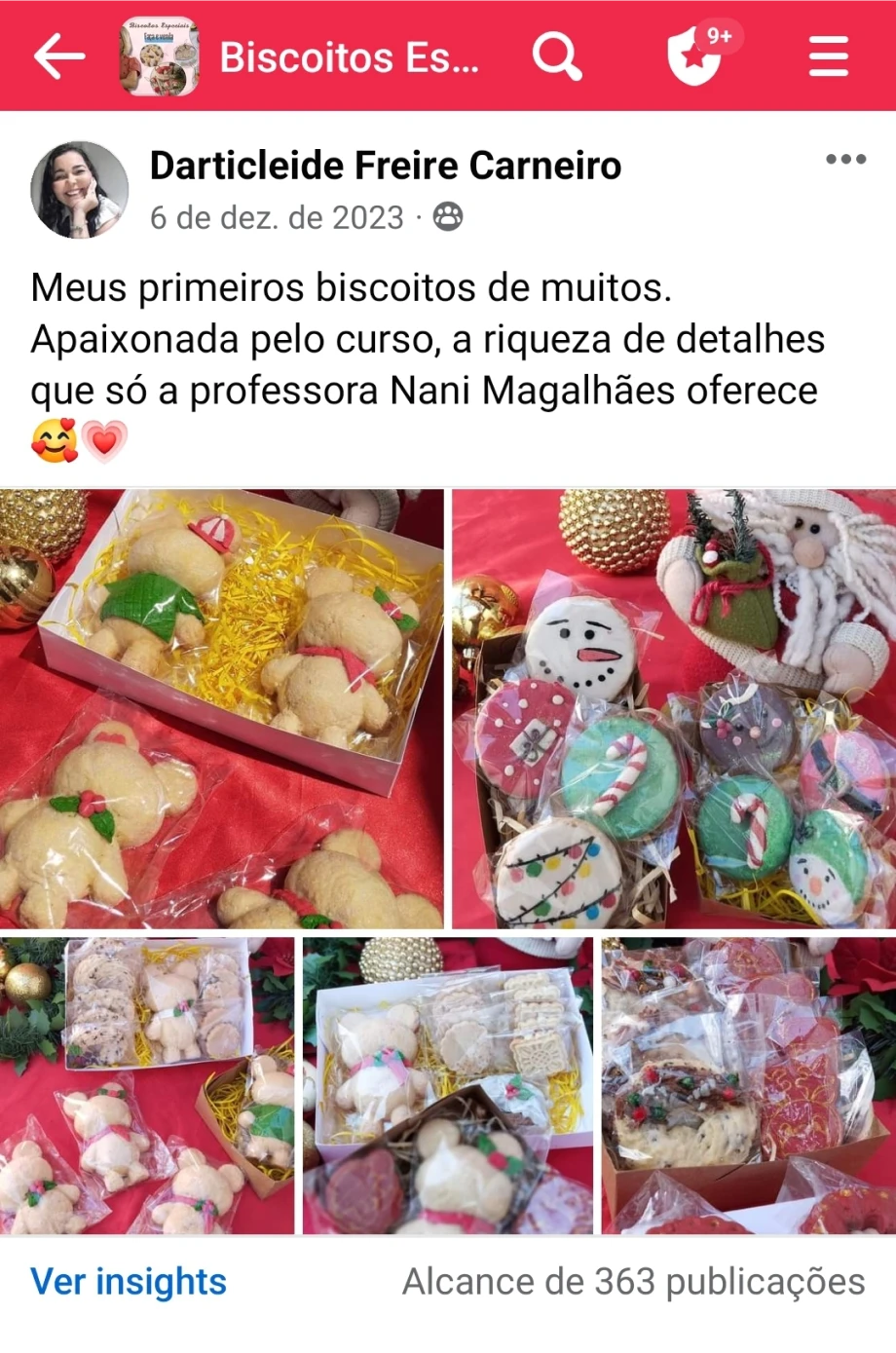
Task: View the bottom-middle cookie box photo
Action: click(448, 1085)
